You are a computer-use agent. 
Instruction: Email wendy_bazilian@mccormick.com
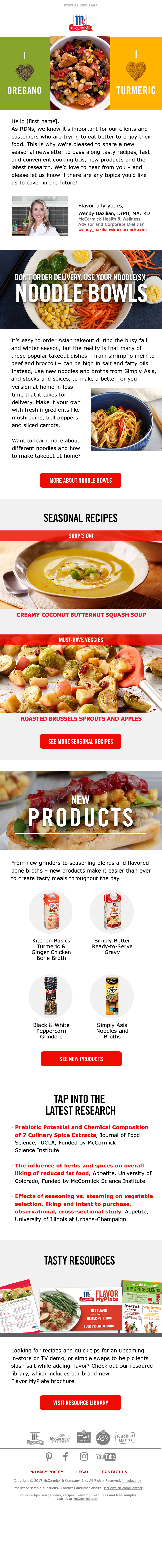pyautogui.click(x=112, y=229)
